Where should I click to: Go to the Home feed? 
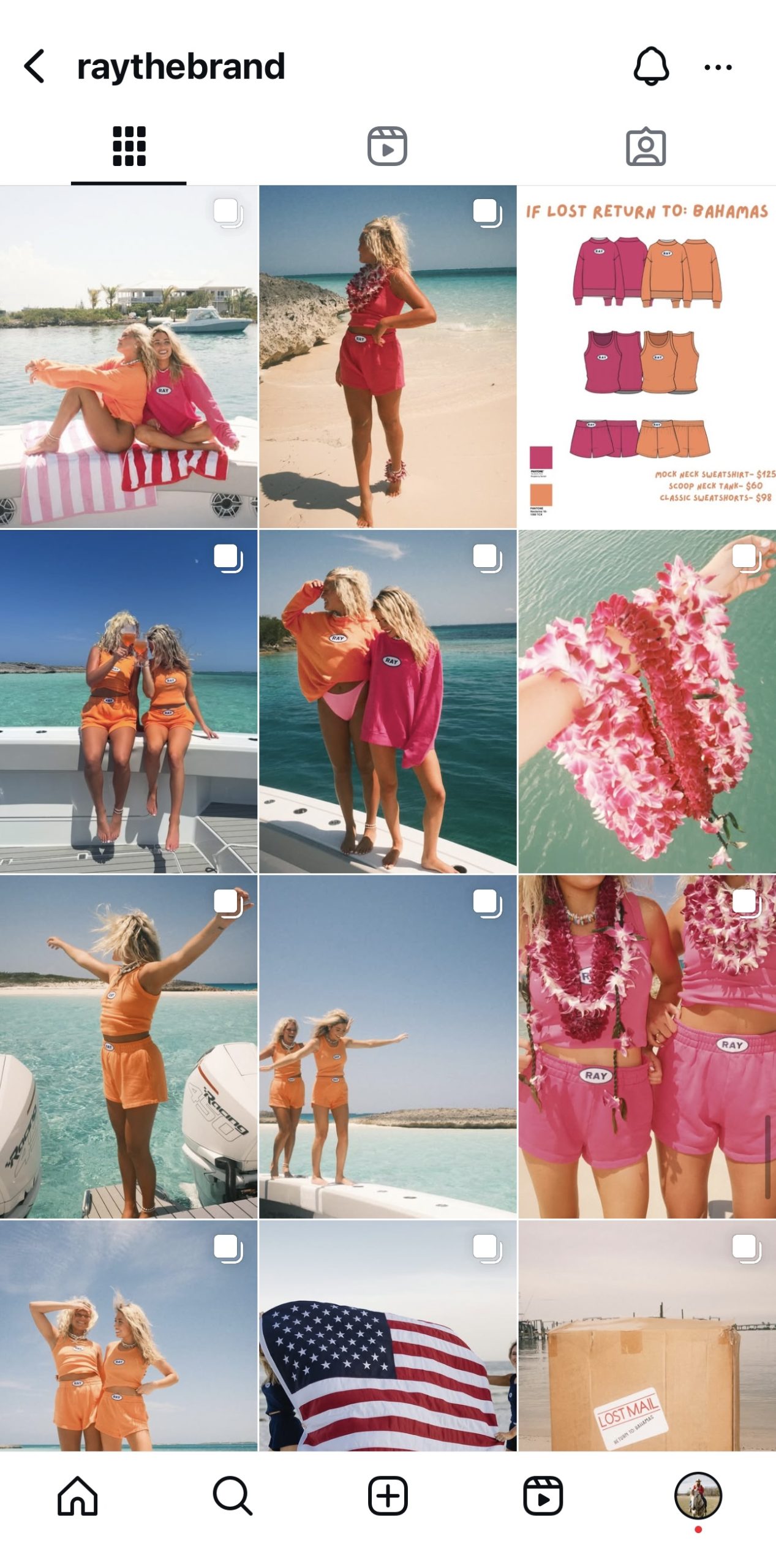coord(78,1496)
